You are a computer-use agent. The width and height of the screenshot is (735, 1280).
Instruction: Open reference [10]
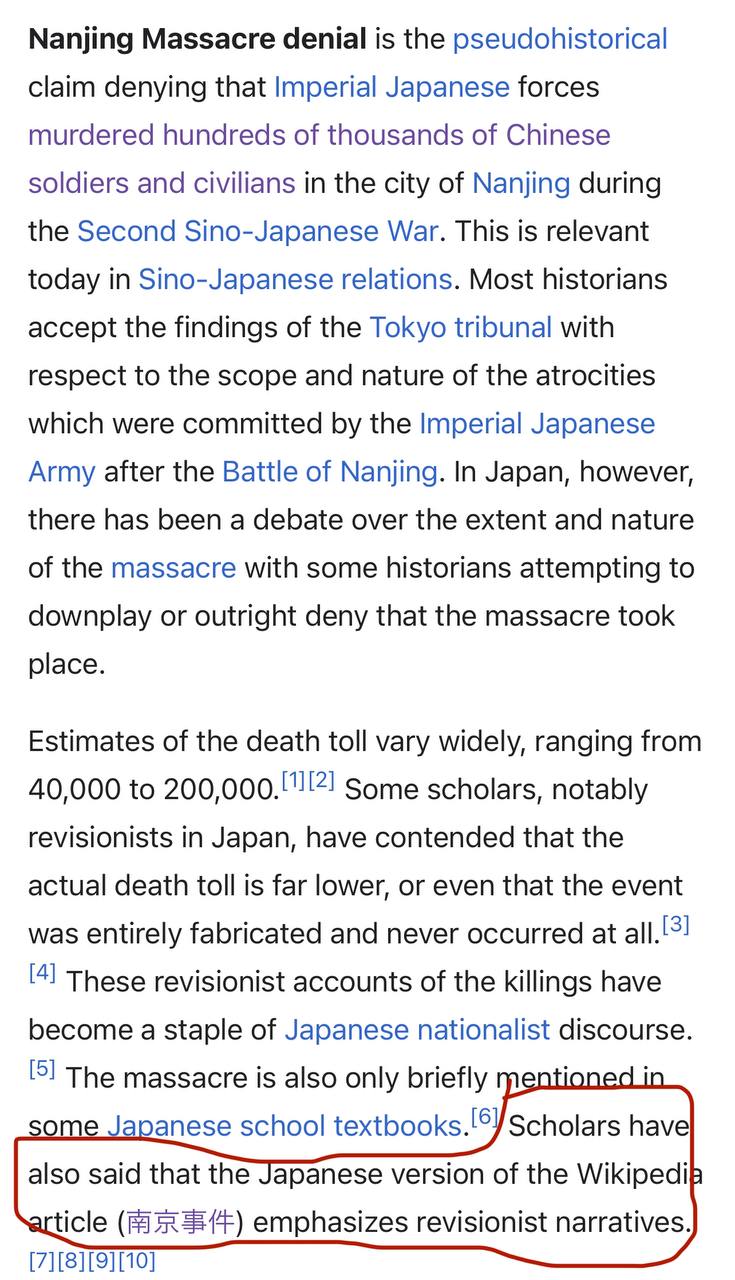(x=137, y=1260)
